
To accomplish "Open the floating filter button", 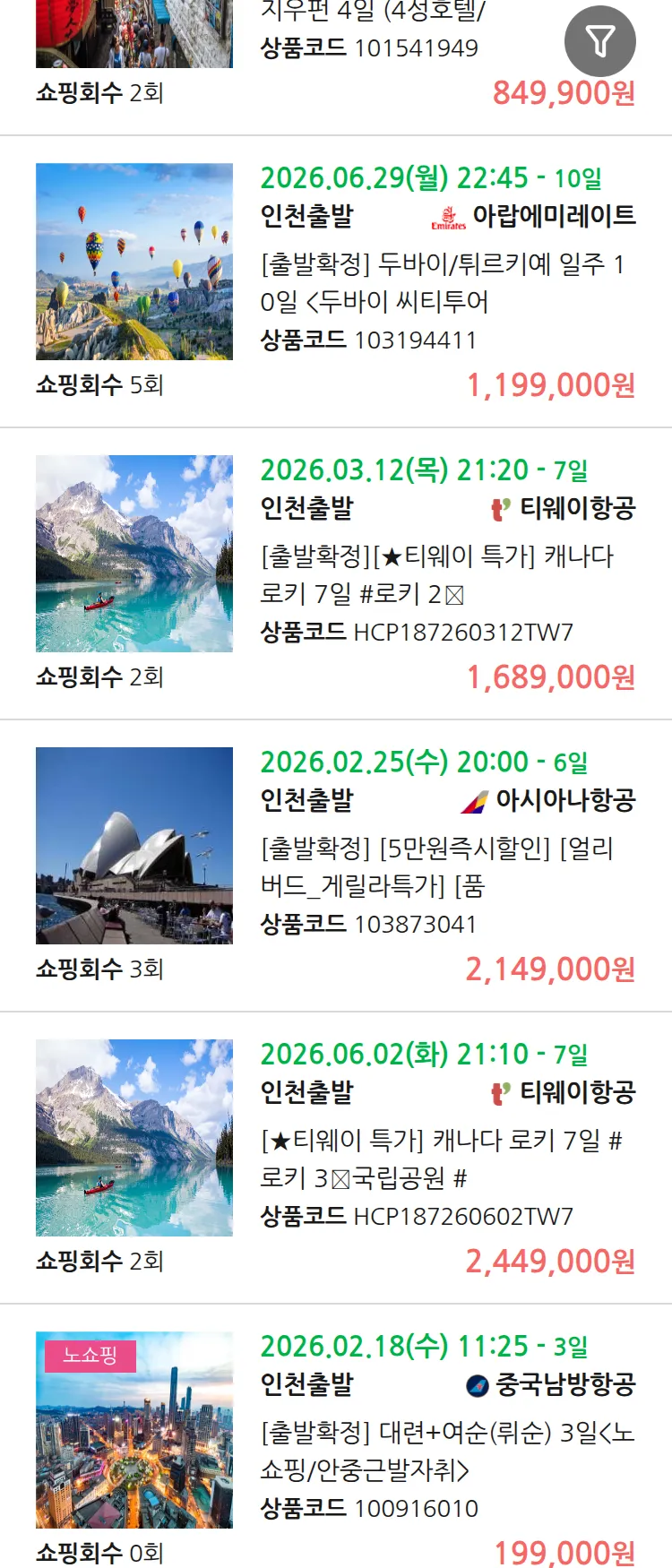I will (599, 41).
